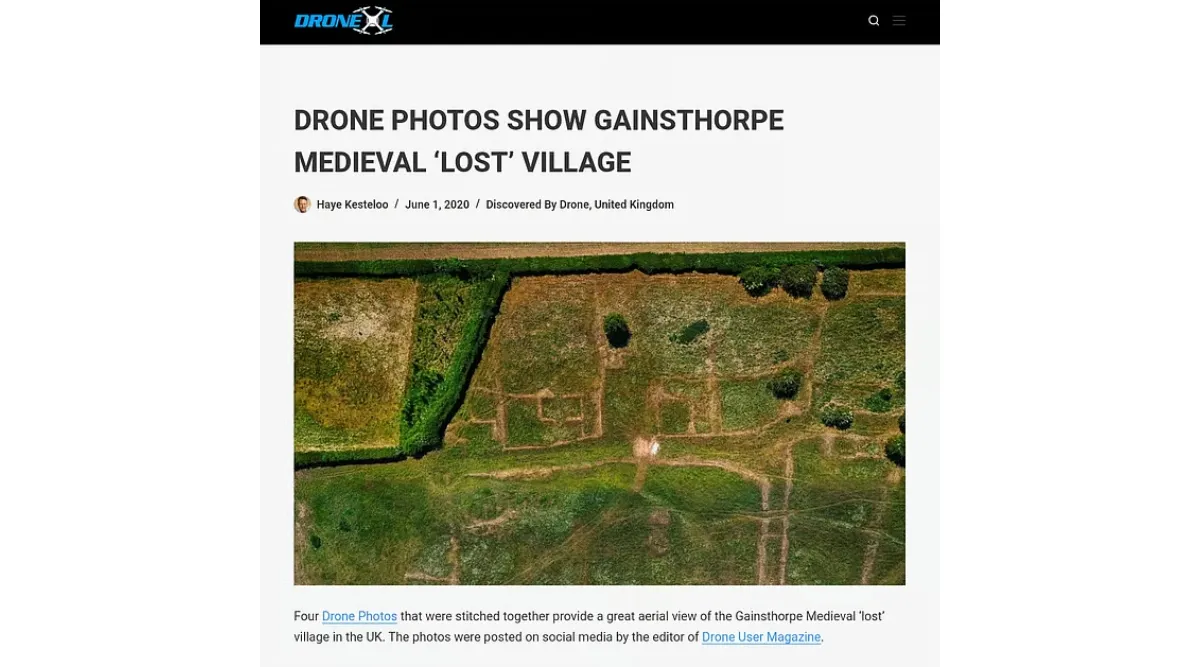
Task: View the Gainsthorpe village aerial image
Action: tap(599, 413)
